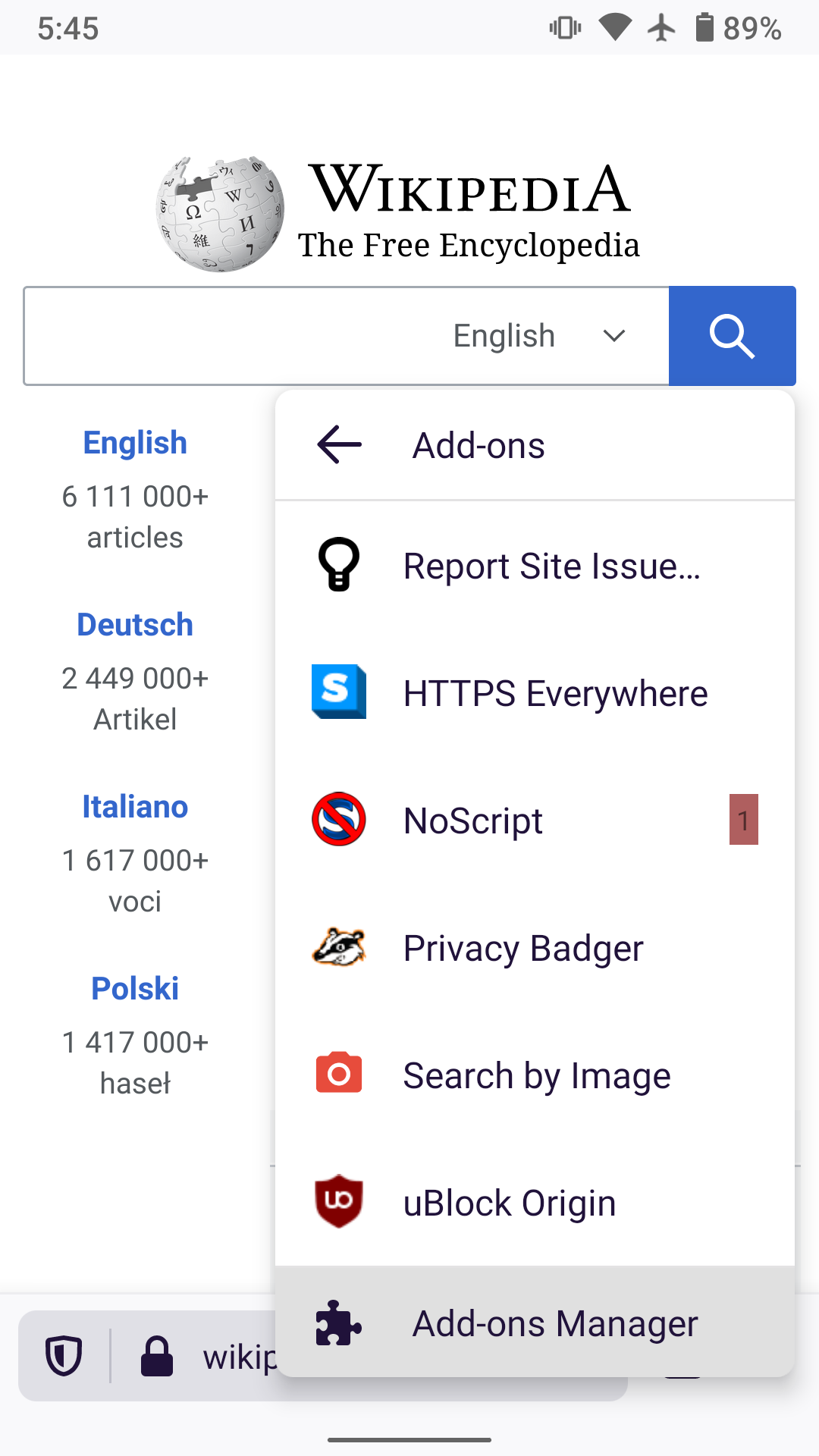Screen dimensions: 819x1456
Task: Tap the Wikipedia search input field
Action: pos(227,336)
